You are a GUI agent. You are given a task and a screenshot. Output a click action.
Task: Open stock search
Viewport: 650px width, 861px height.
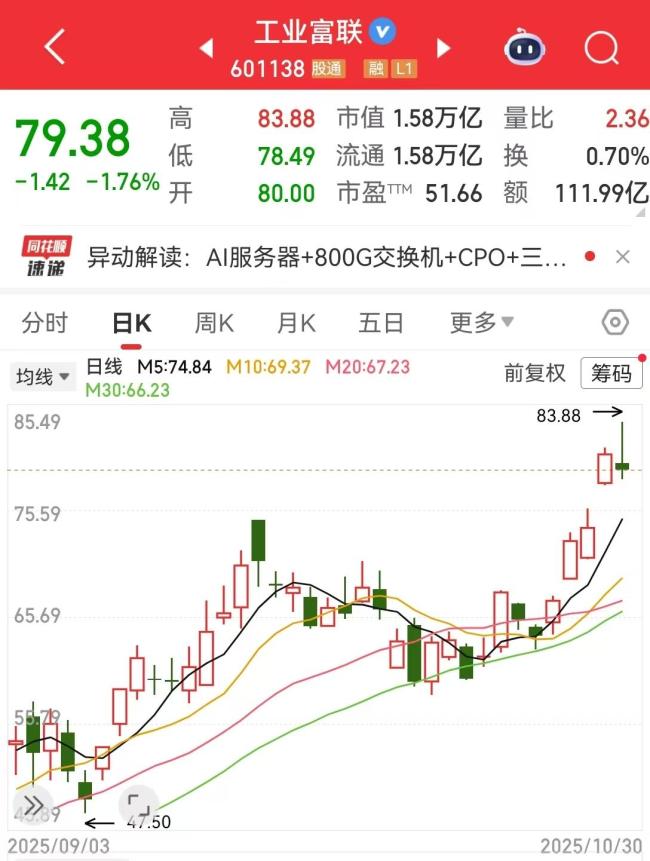coord(602,46)
